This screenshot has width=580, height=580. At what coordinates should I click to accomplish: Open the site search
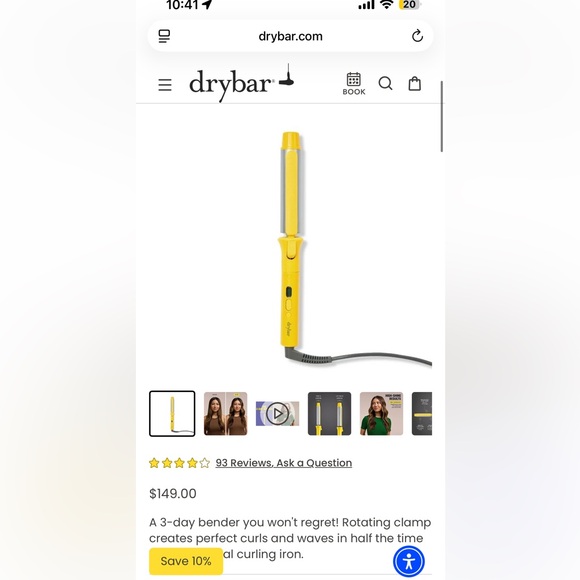pos(385,84)
